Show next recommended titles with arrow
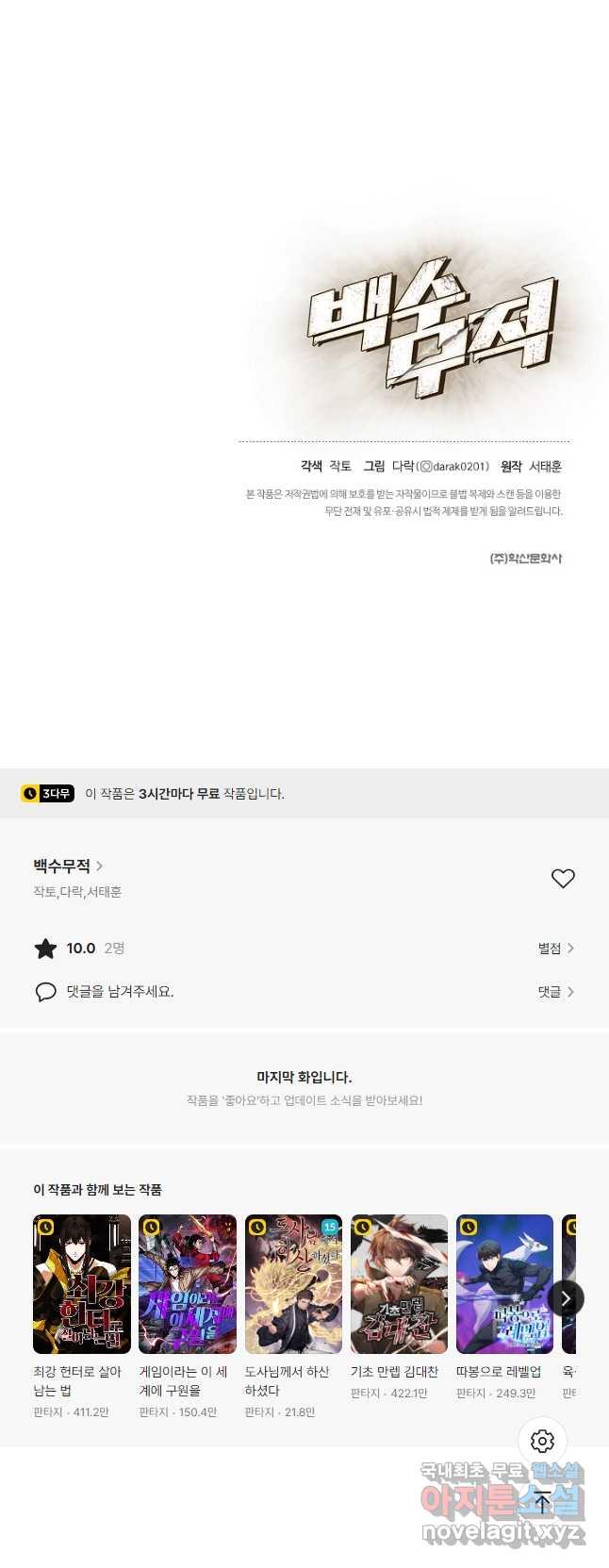This screenshot has width=609, height=1568. tap(566, 1298)
